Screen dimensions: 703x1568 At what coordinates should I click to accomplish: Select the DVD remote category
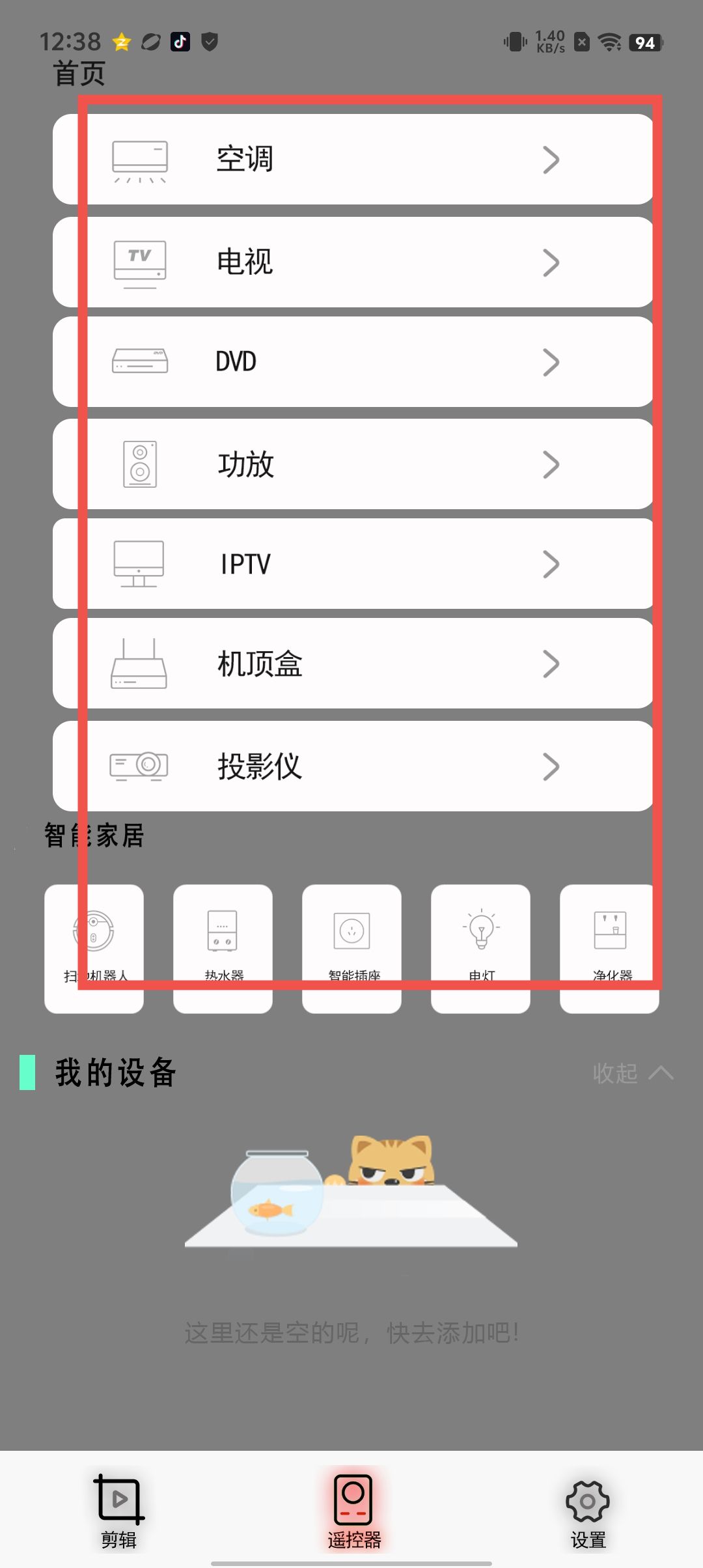(353, 362)
